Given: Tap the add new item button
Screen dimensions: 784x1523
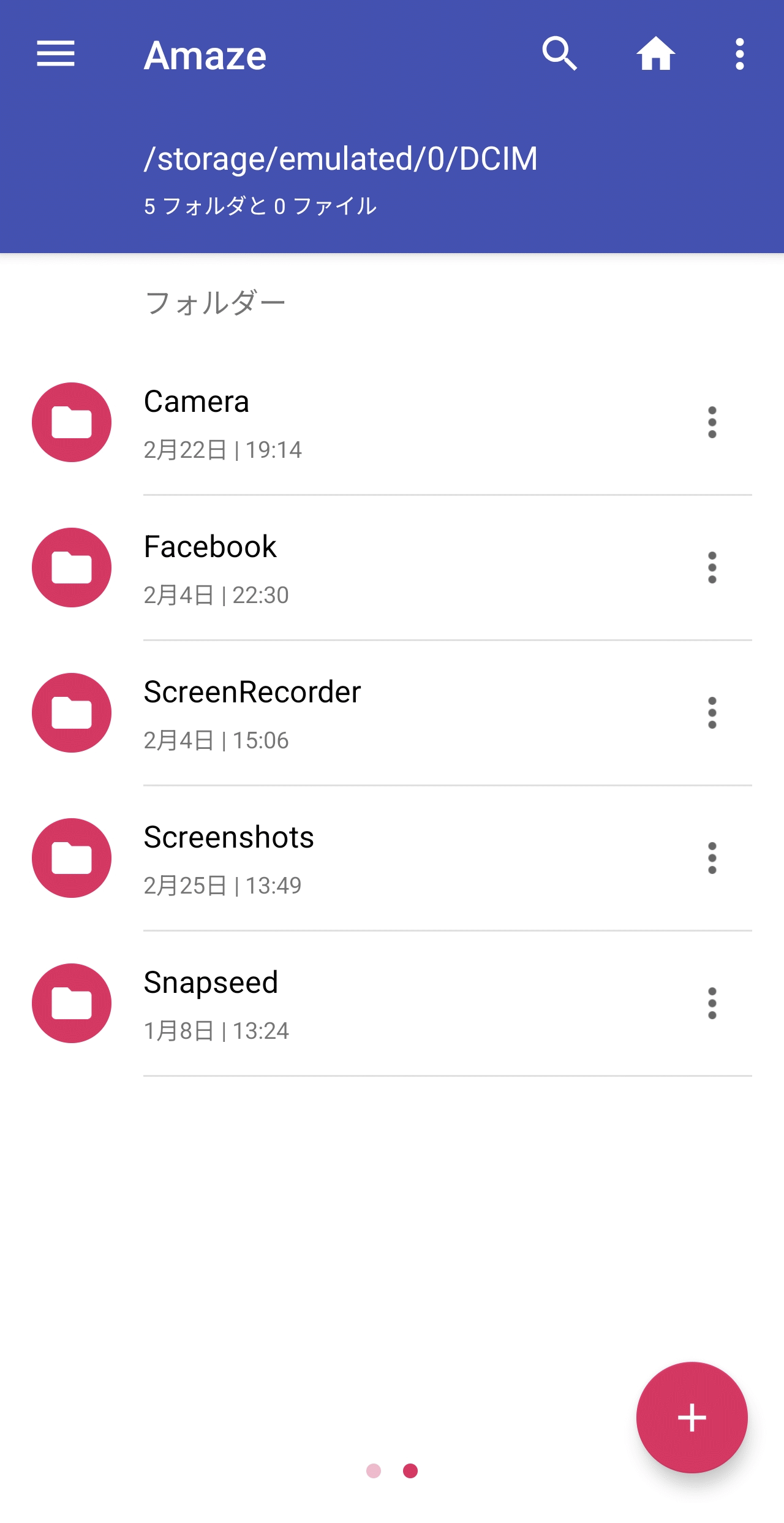Looking at the screenshot, I should pos(692,1417).
